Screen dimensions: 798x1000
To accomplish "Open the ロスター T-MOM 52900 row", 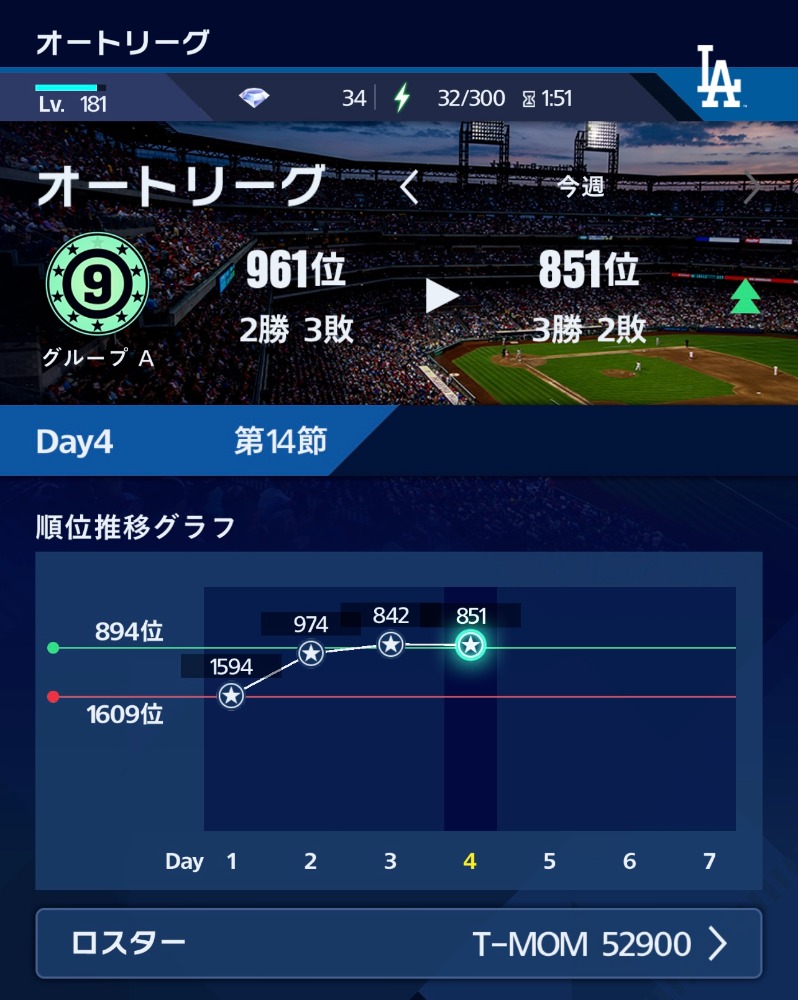I will (399, 943).
